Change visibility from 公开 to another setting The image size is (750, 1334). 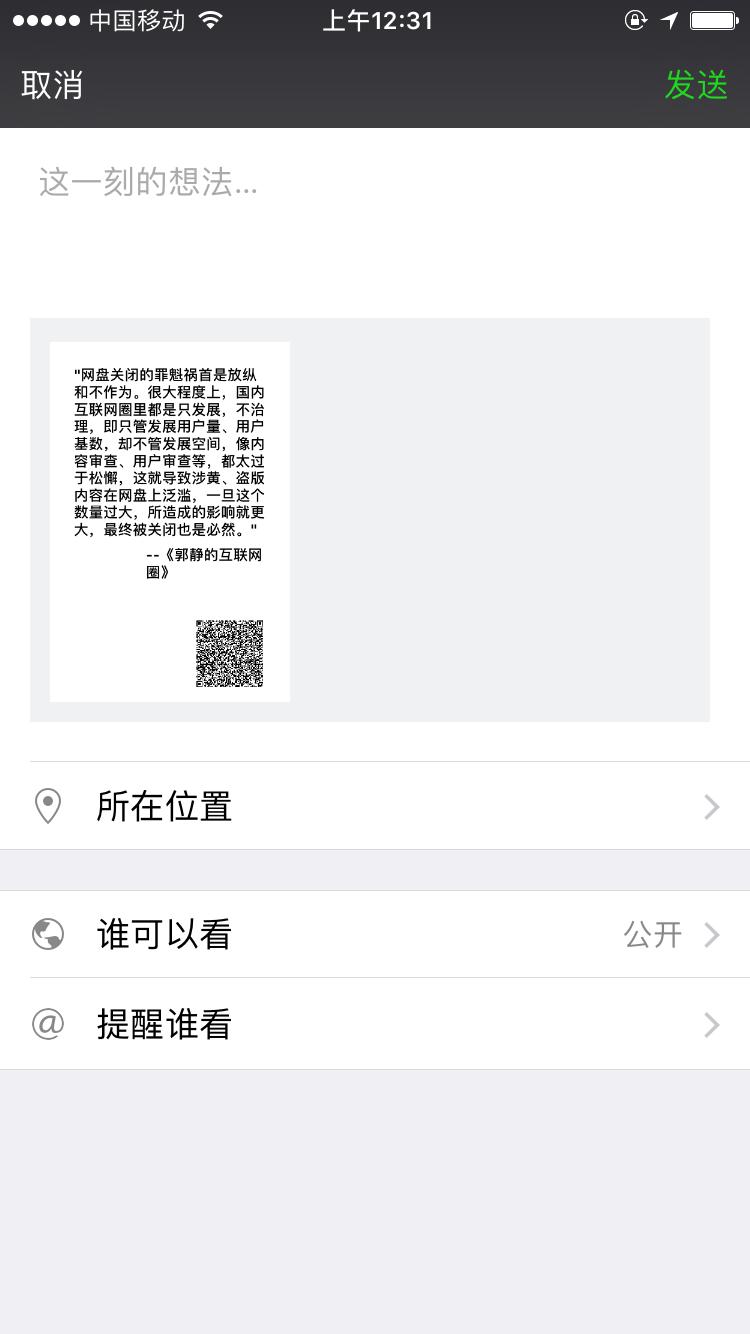tap(651, 935)
